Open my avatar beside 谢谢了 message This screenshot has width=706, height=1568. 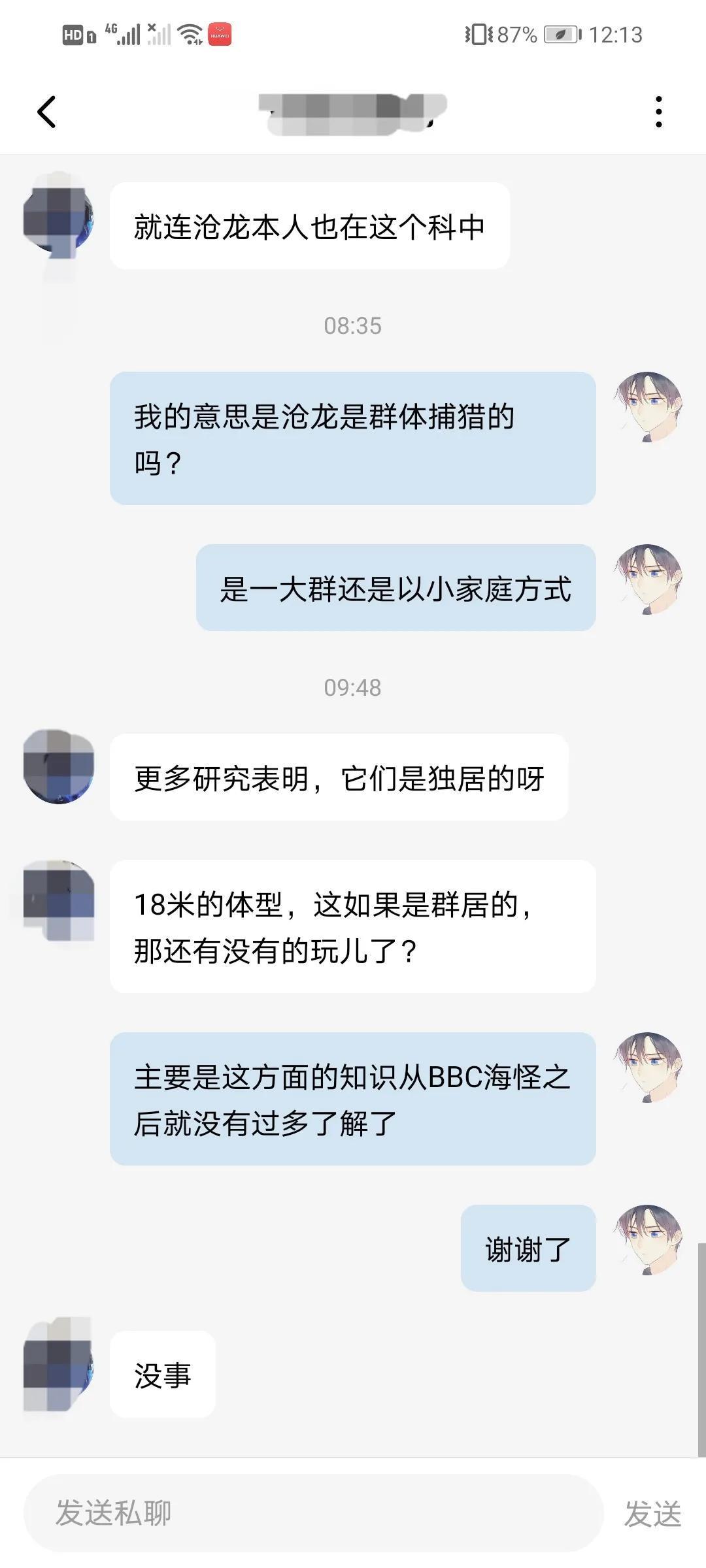coord(648,1241)
